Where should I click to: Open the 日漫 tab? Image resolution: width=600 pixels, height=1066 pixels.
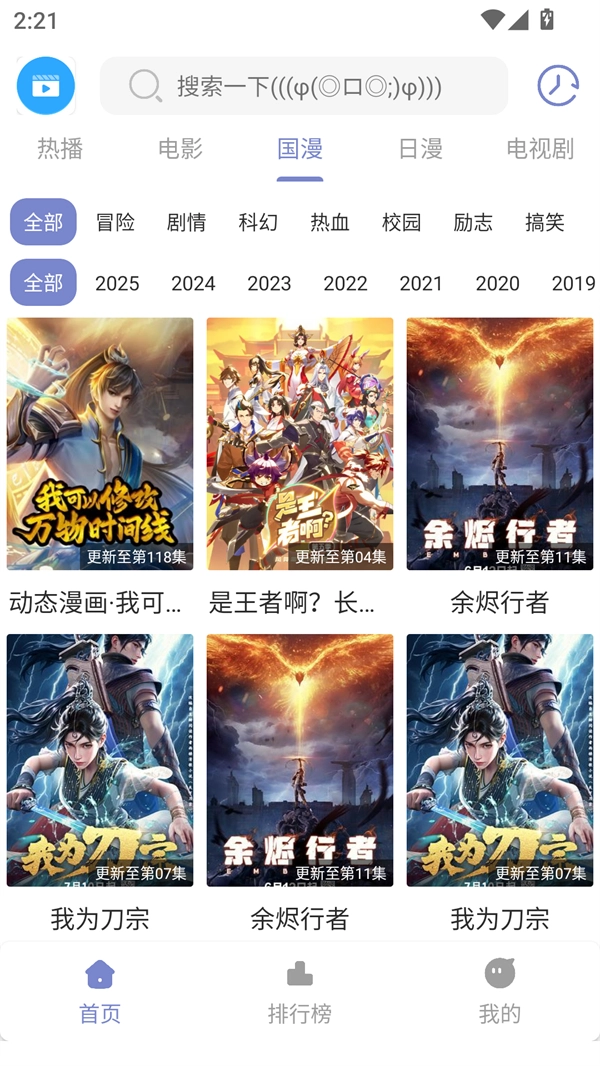point(420,149)
